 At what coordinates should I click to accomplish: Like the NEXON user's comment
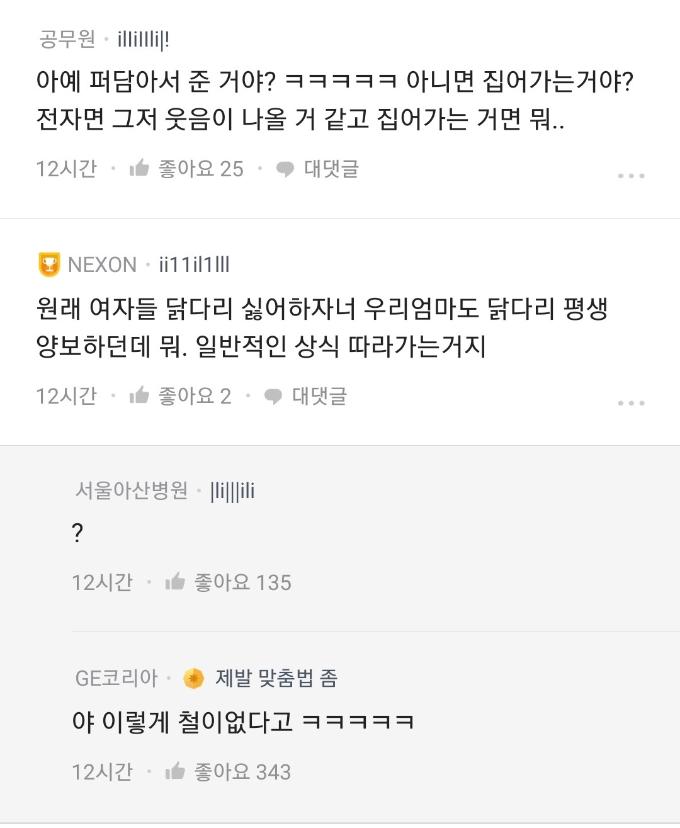click(179, 396)
